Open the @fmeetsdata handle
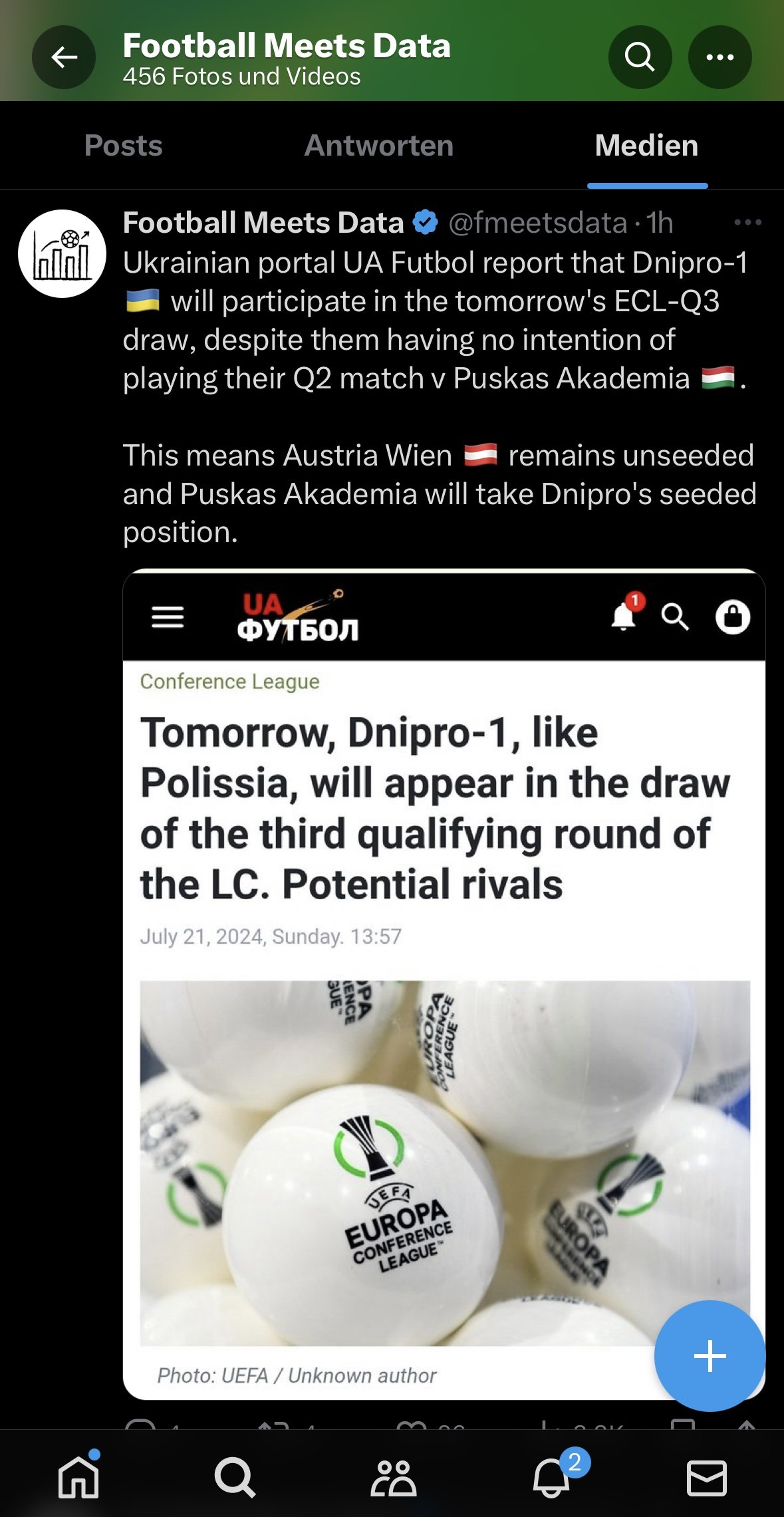This screenshot has width=784, height=1517. click(x=537, y=223)
